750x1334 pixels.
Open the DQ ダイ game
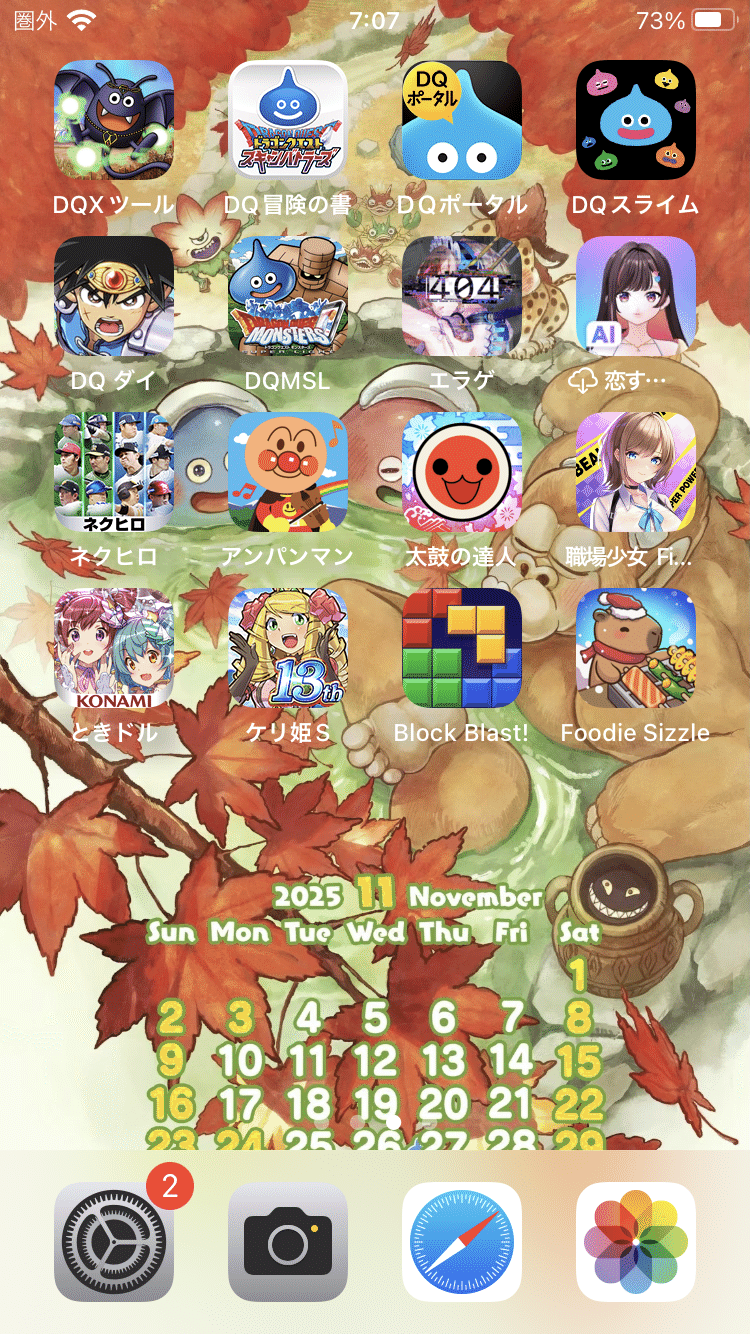pyautogui.click(x=114, y=296)
